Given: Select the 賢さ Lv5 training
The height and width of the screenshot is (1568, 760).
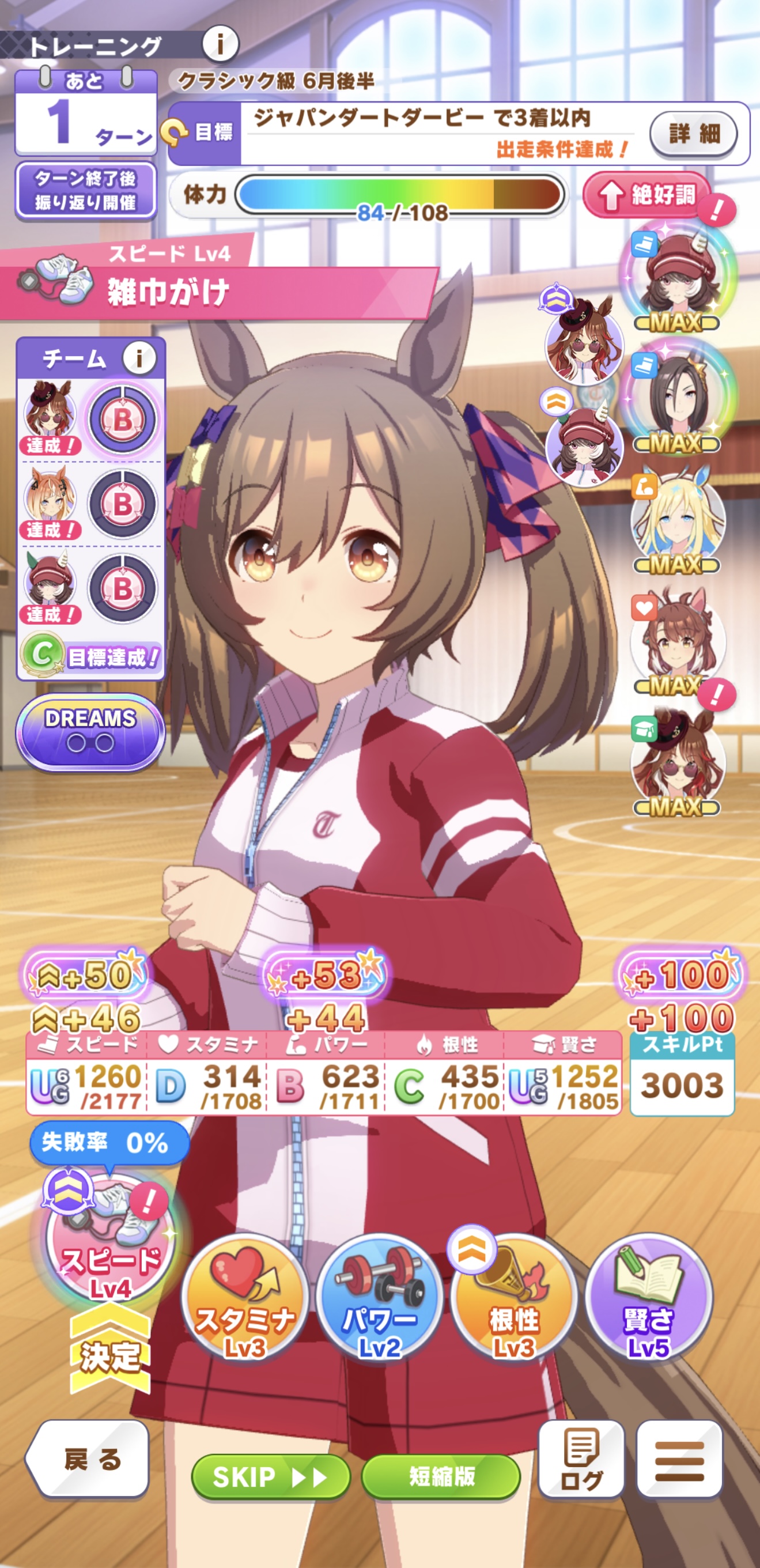Looking at the screenshot, I should pyautogui.click(x=648, y=1297).
